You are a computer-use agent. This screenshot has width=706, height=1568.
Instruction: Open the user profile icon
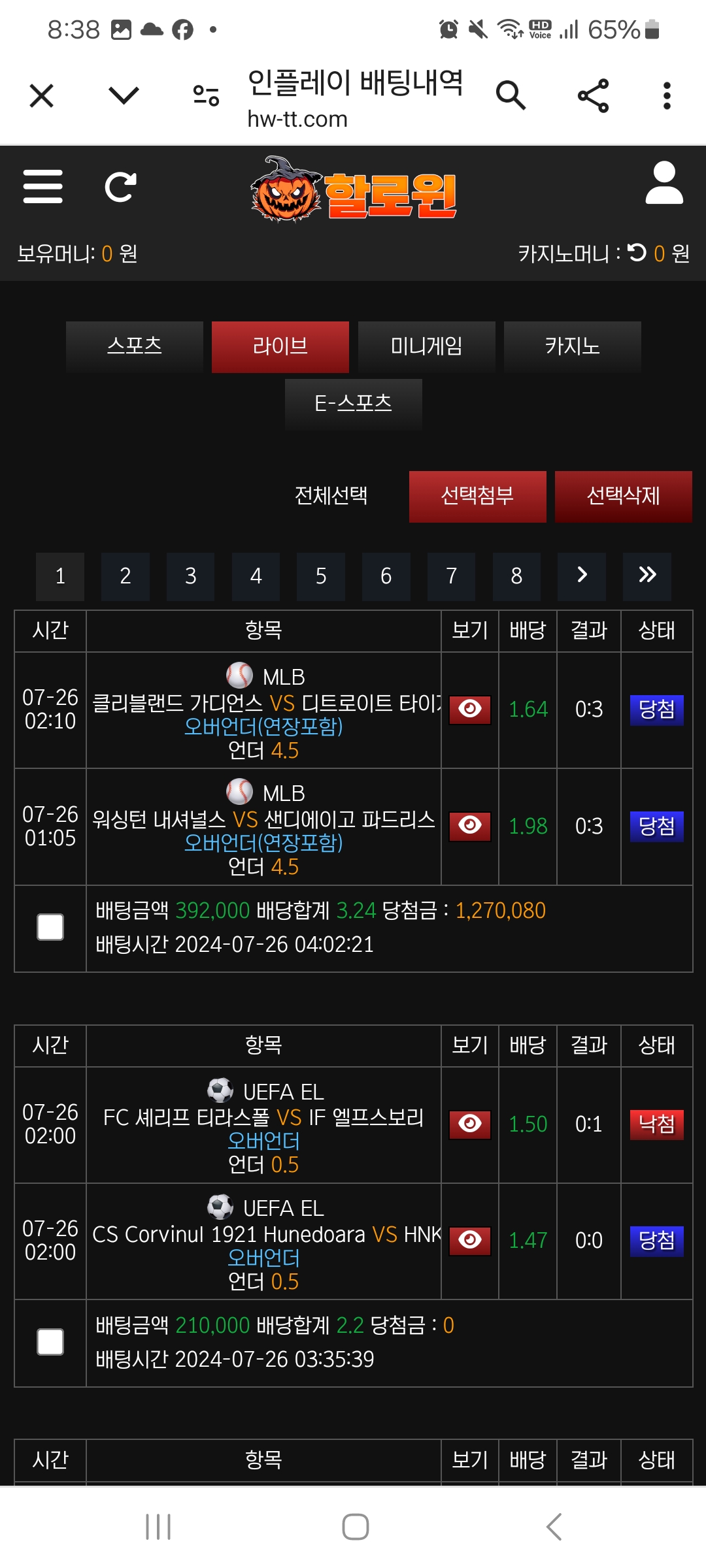click(664, 184)
